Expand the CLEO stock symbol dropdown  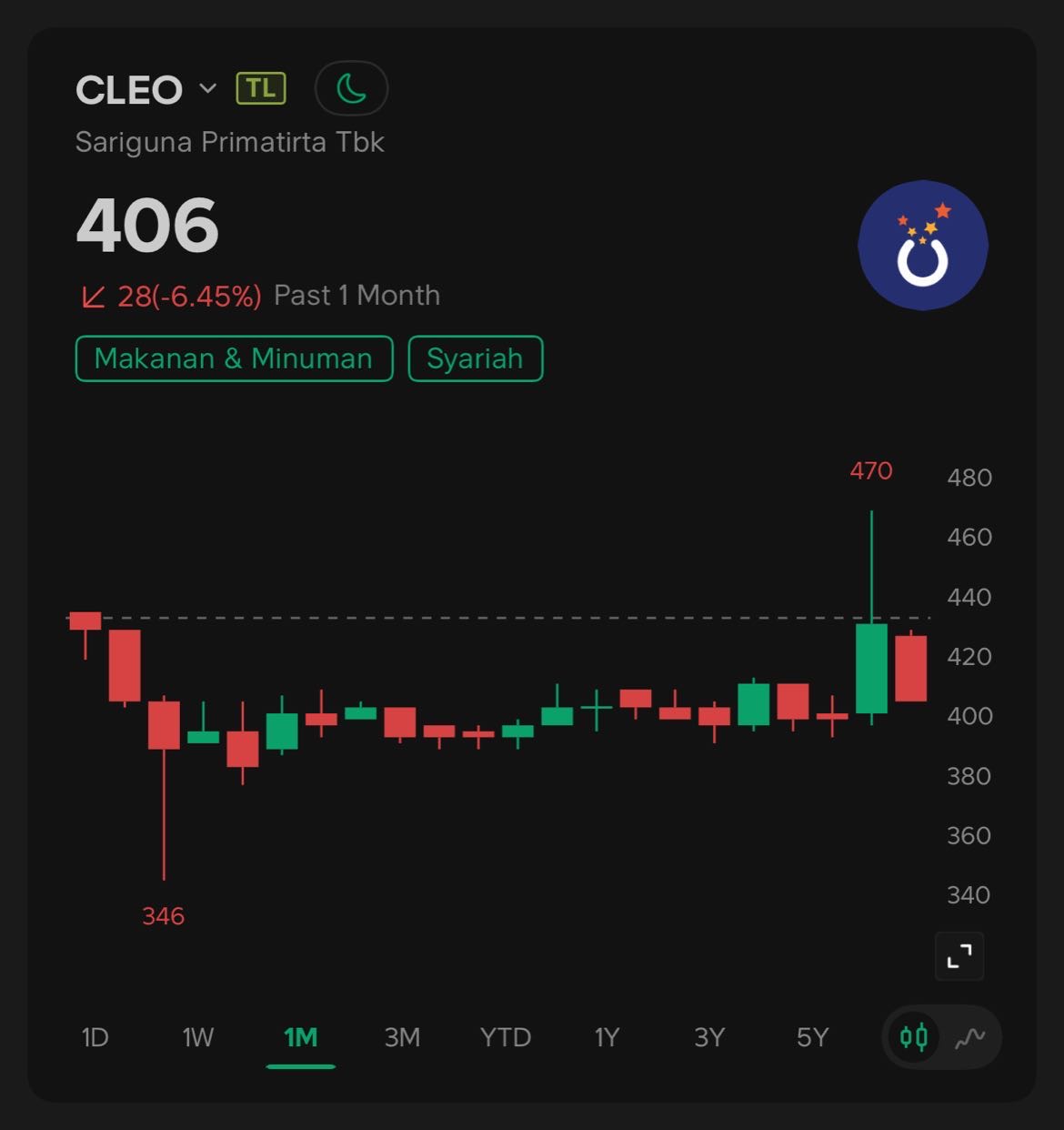tap(207, 88)
